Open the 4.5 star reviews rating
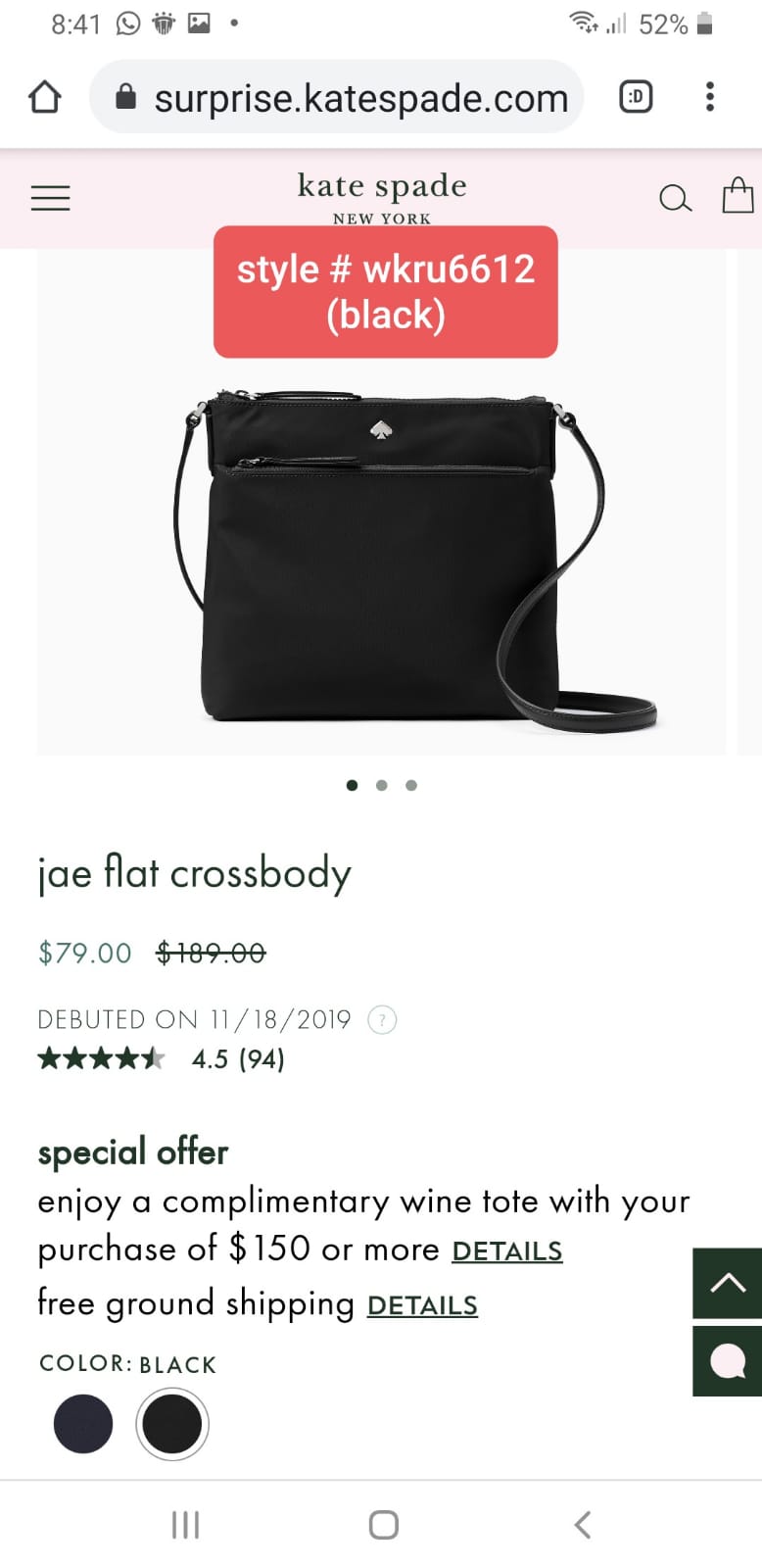 pos(162,1058)
